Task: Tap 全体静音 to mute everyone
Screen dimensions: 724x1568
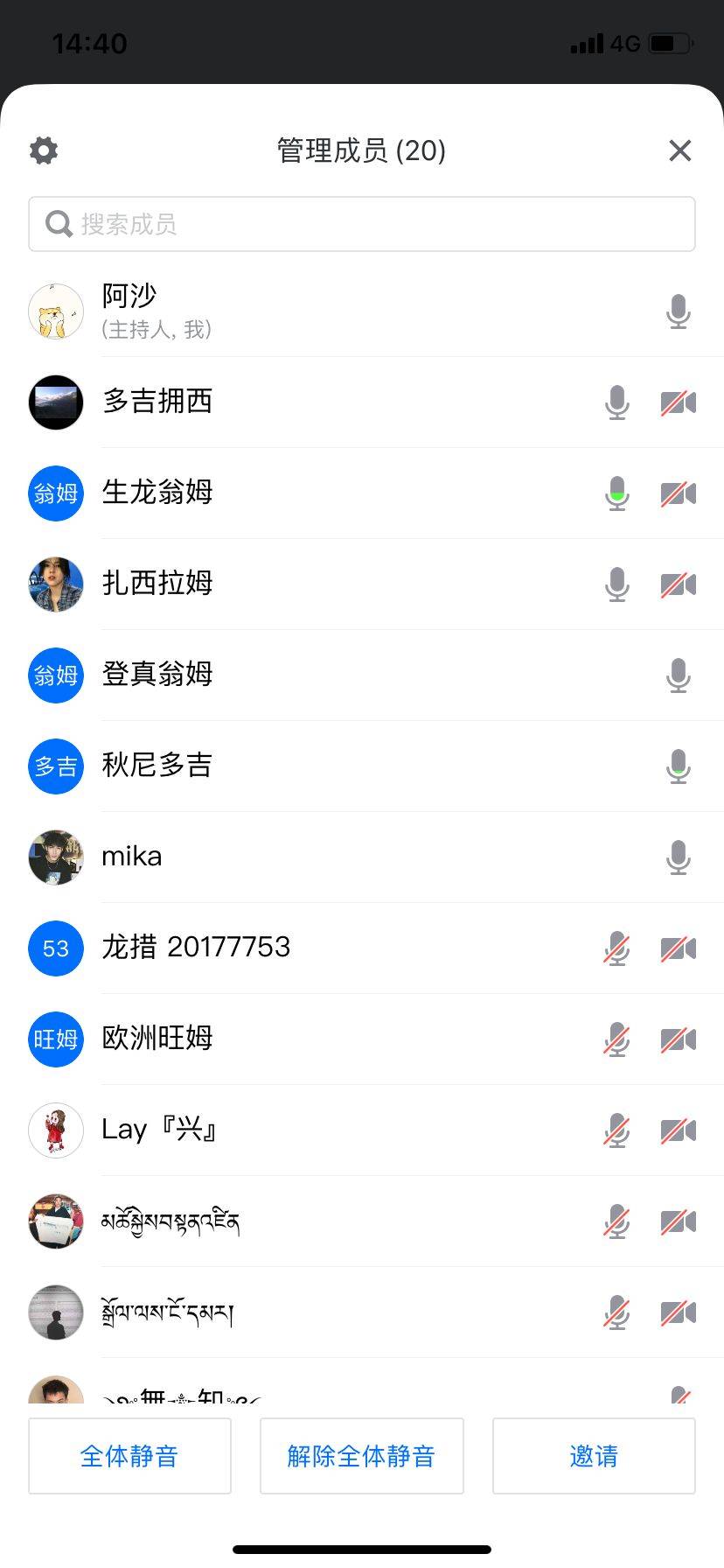Action: point(129,1456)
